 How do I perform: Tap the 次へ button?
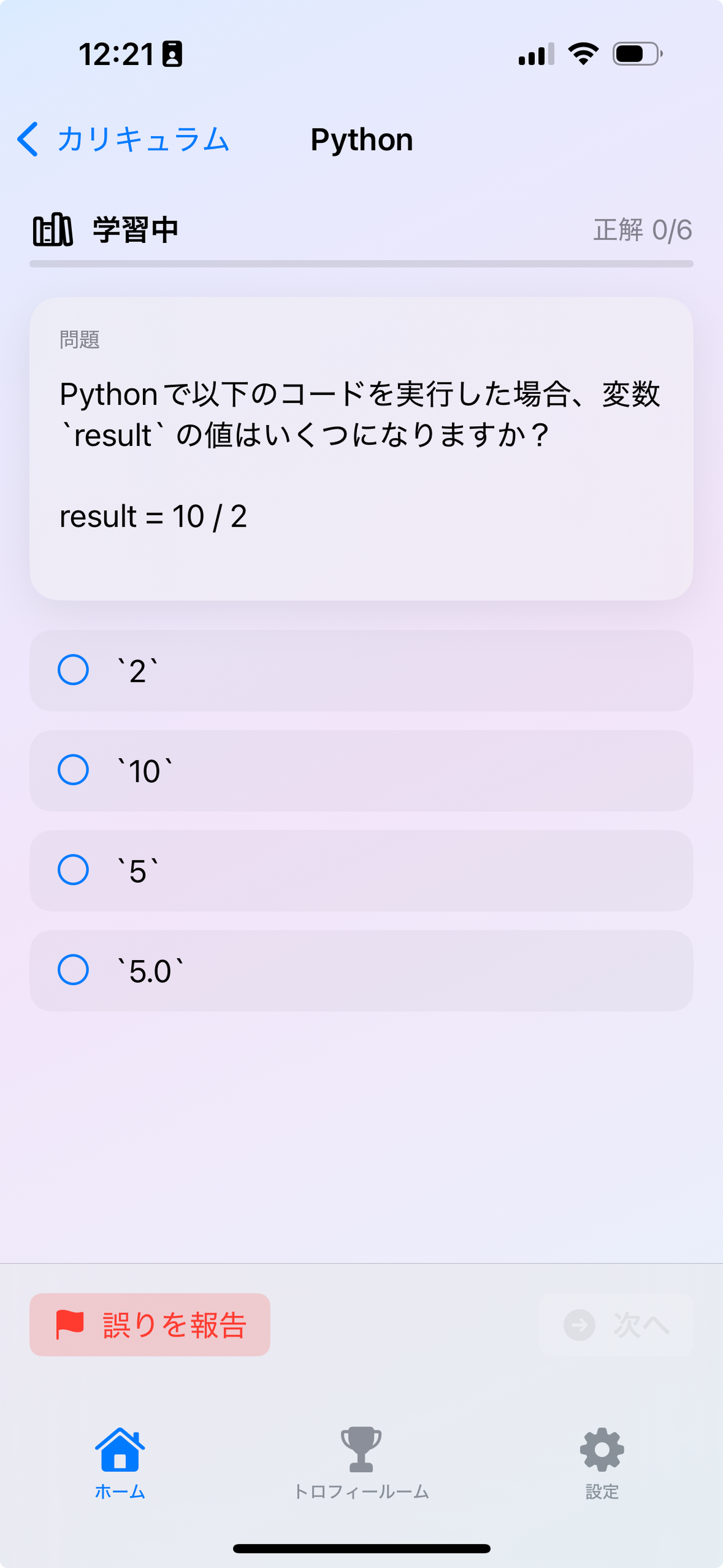[616, 1325]
